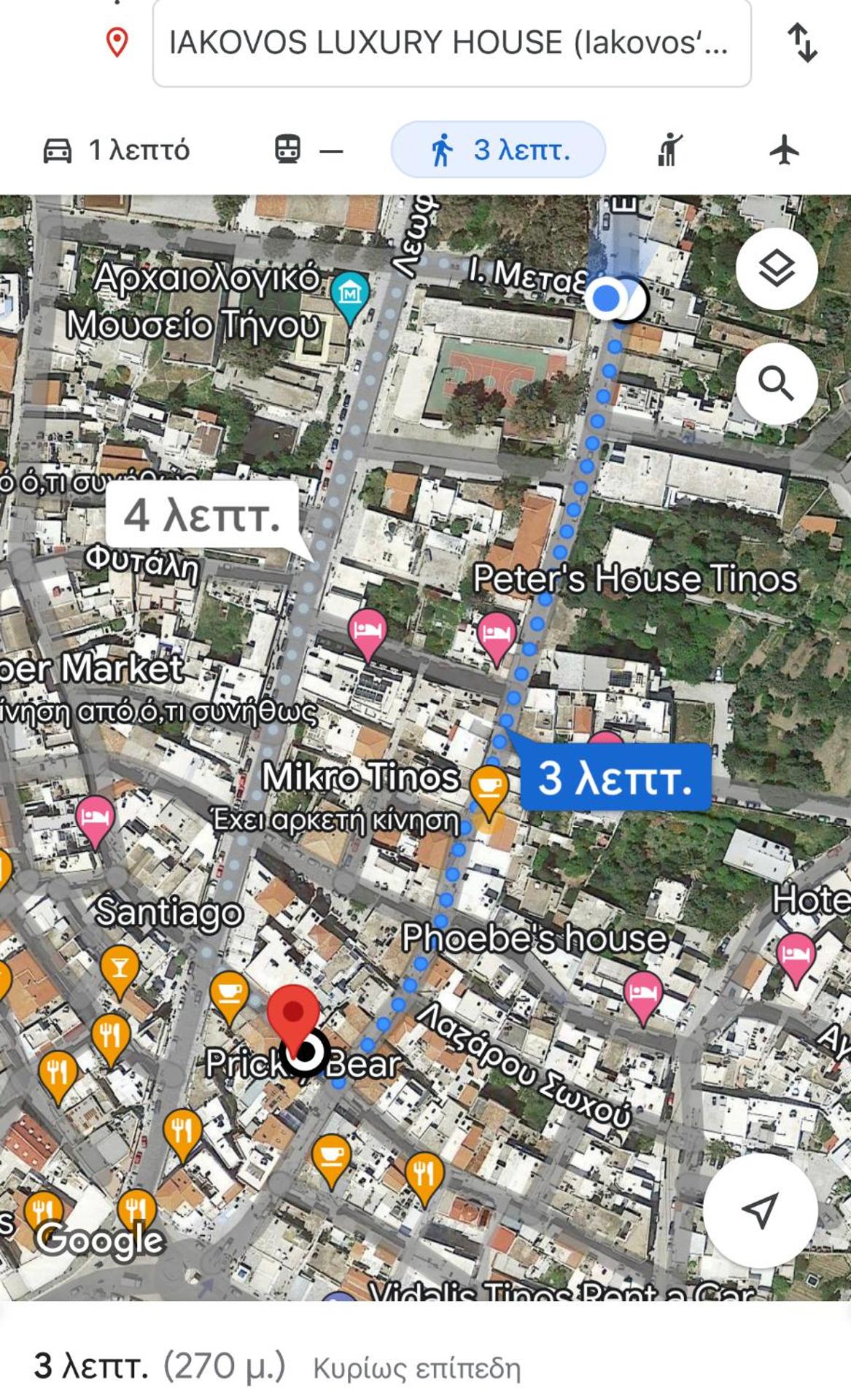Switch to ride-hailing travel mode
This screenshot has width=851, height=1400.
coord(669,150)
